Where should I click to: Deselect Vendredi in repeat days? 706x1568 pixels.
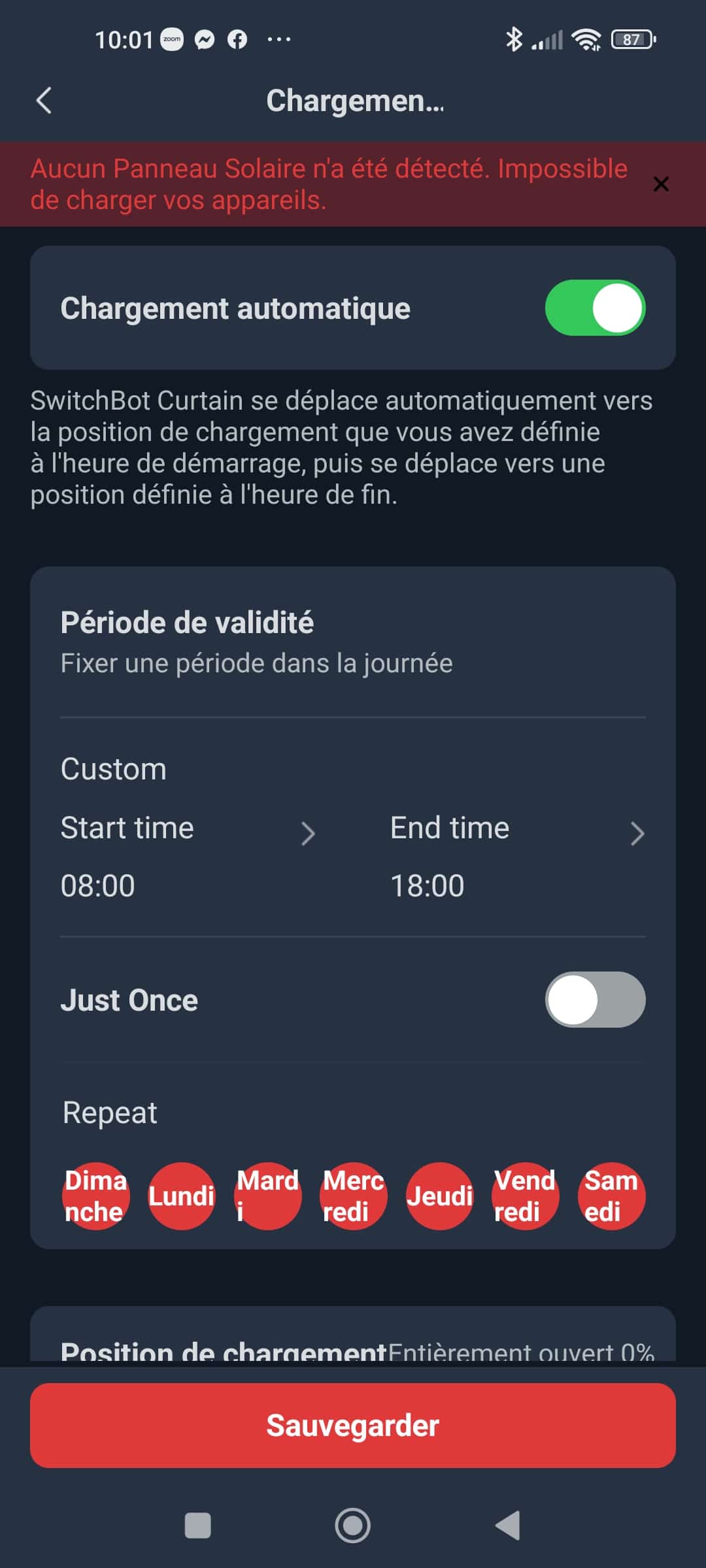click(525, 1196)
